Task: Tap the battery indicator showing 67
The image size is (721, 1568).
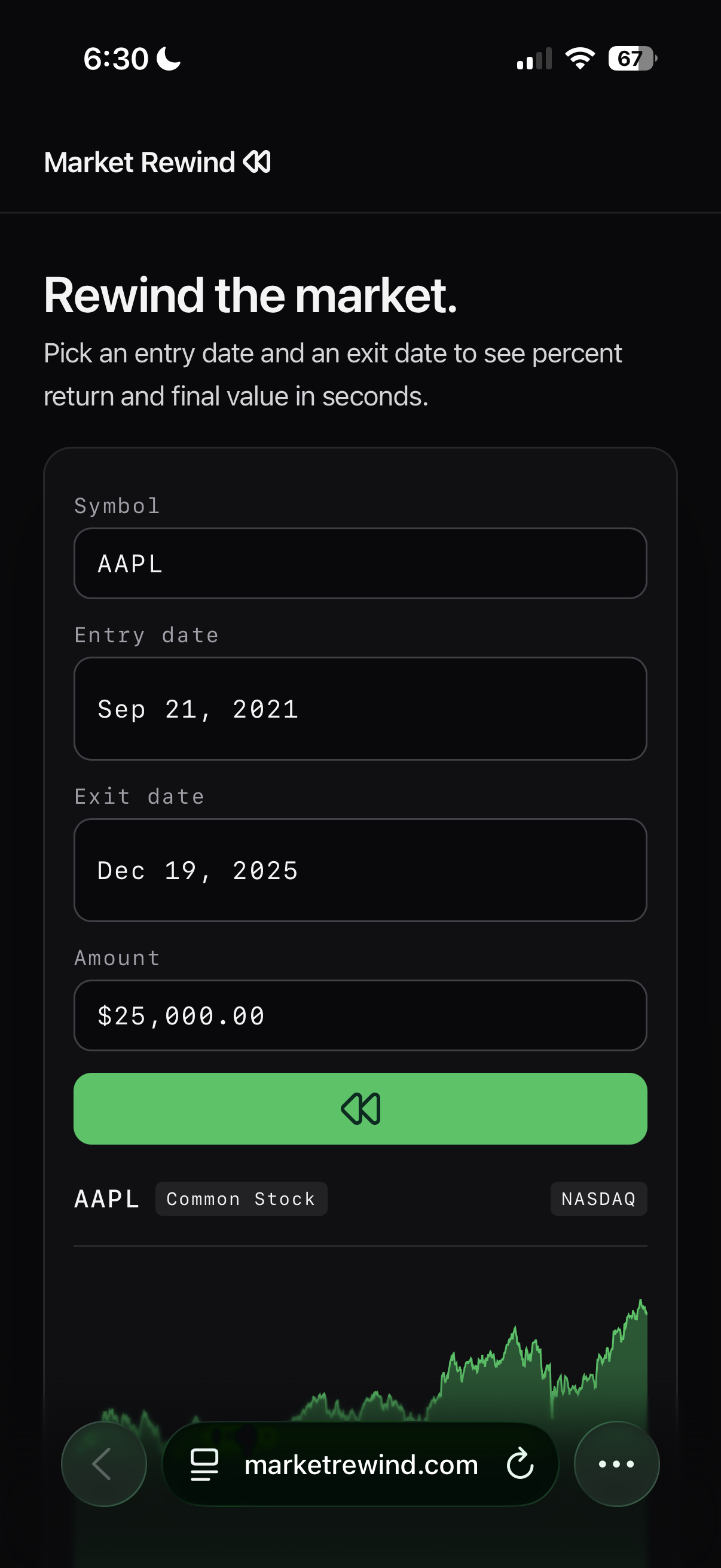Action: [630, 59]
